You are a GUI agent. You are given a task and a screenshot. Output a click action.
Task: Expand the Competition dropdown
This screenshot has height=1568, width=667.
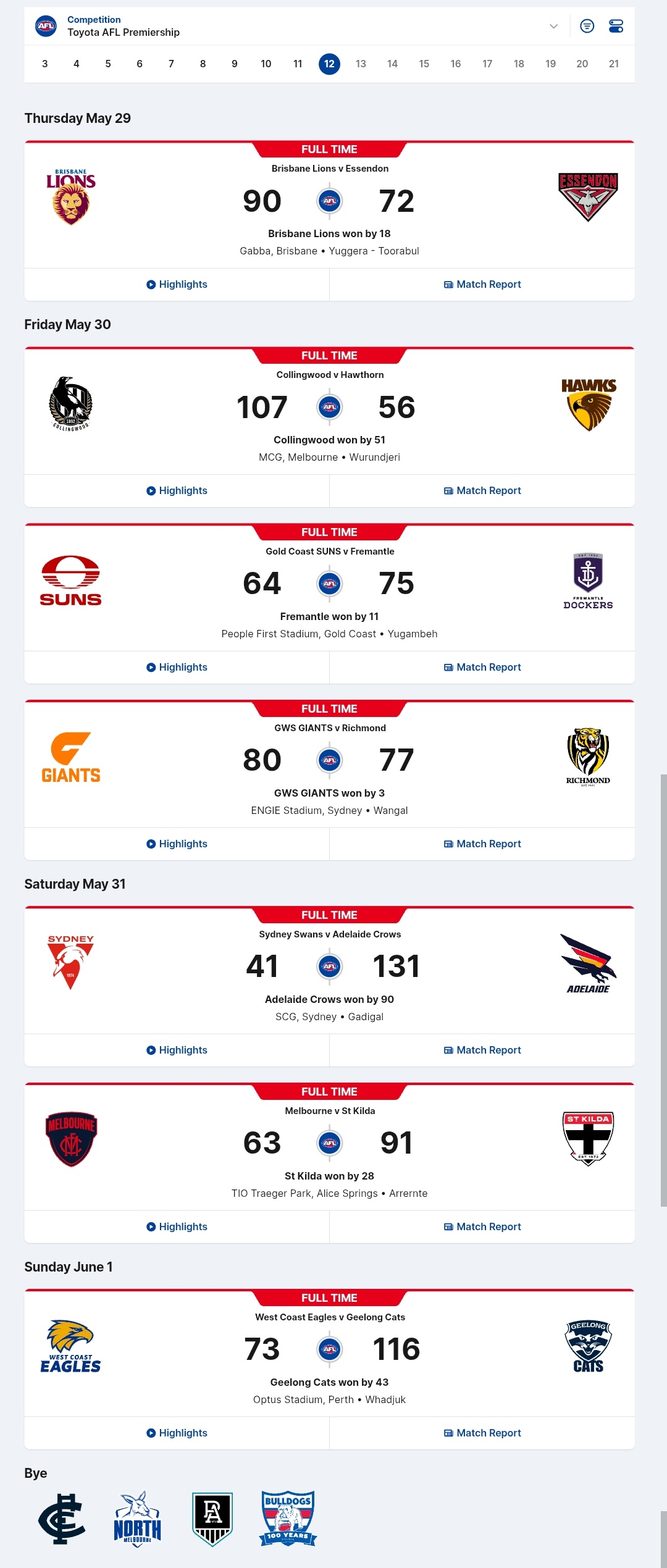tap(553, 26)
